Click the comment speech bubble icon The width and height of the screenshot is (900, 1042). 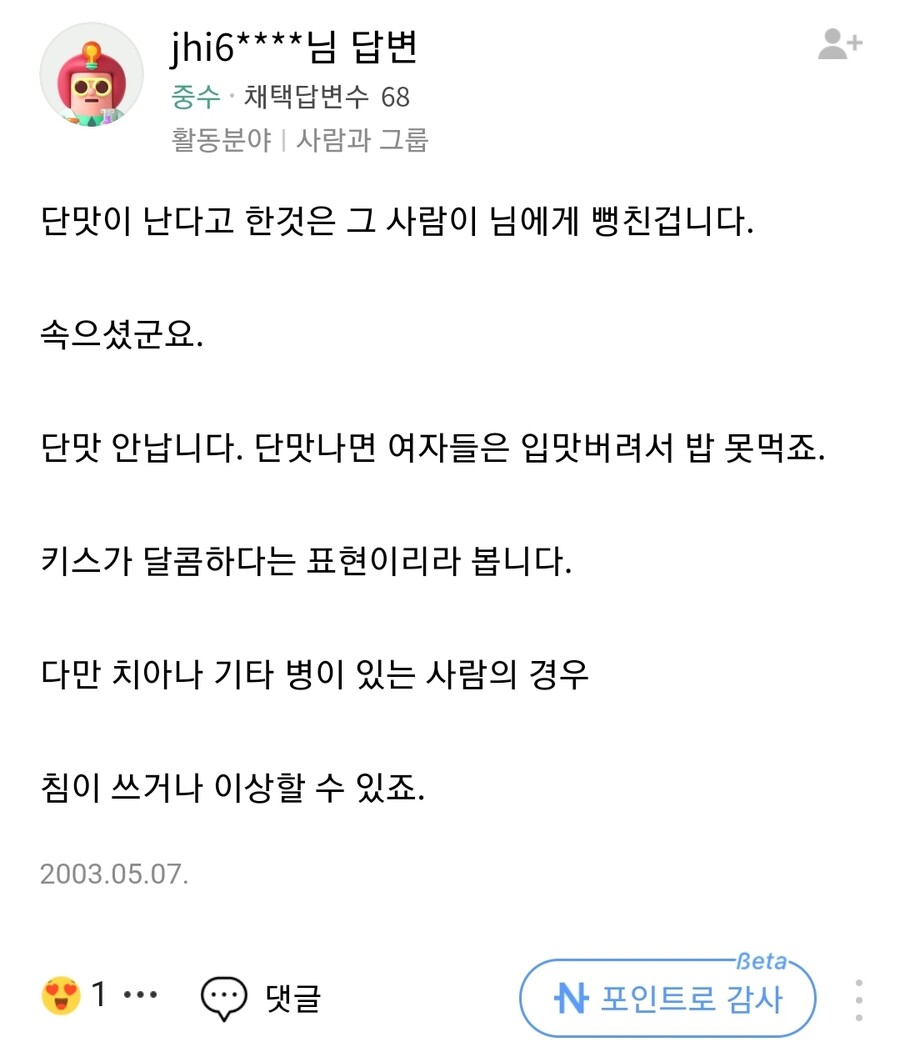224,995
